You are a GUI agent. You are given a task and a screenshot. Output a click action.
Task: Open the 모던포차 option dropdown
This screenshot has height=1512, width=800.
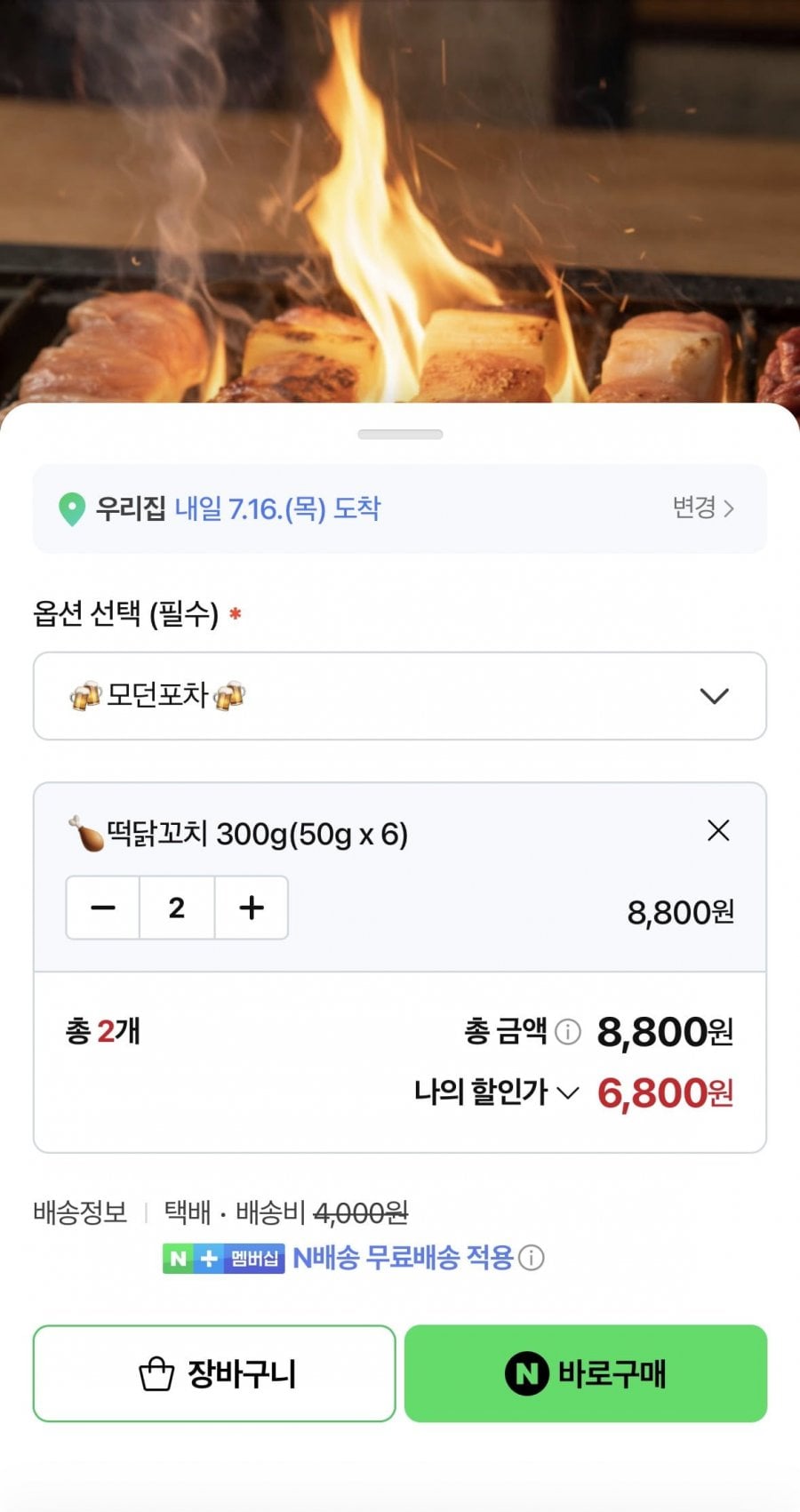(400, 696)
